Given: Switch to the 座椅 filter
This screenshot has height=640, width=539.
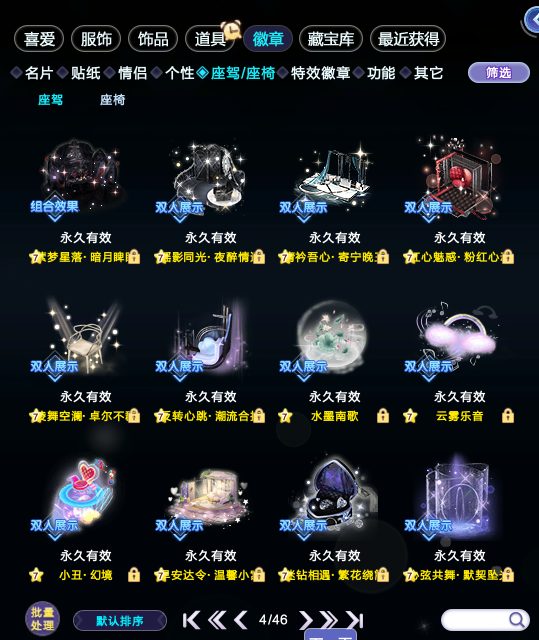Looking at the screenshot, I should pyautogui.click(x=112, y=100).
